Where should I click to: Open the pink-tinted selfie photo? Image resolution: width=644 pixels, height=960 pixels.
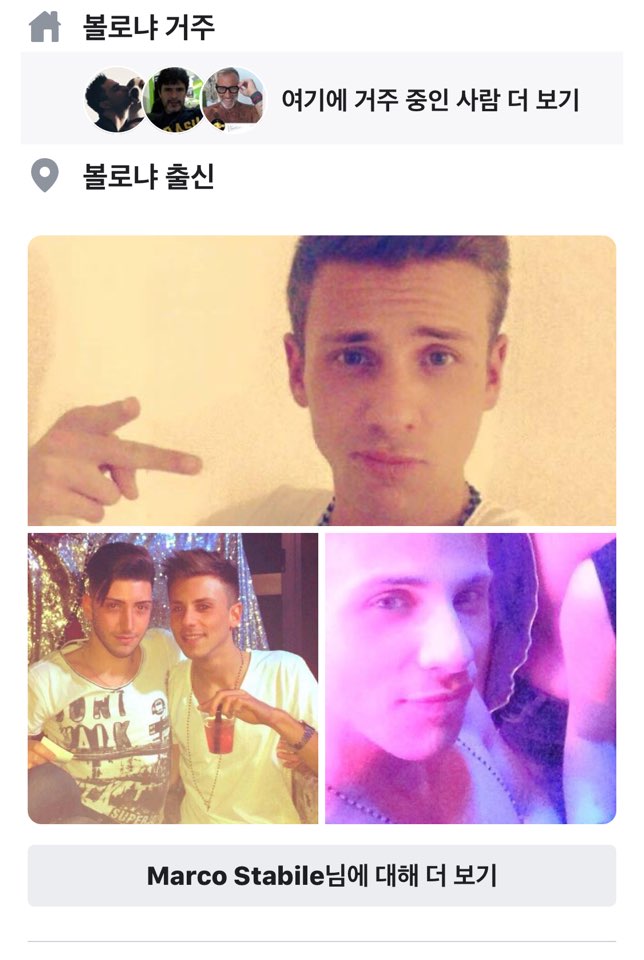[x=470, y=678]
